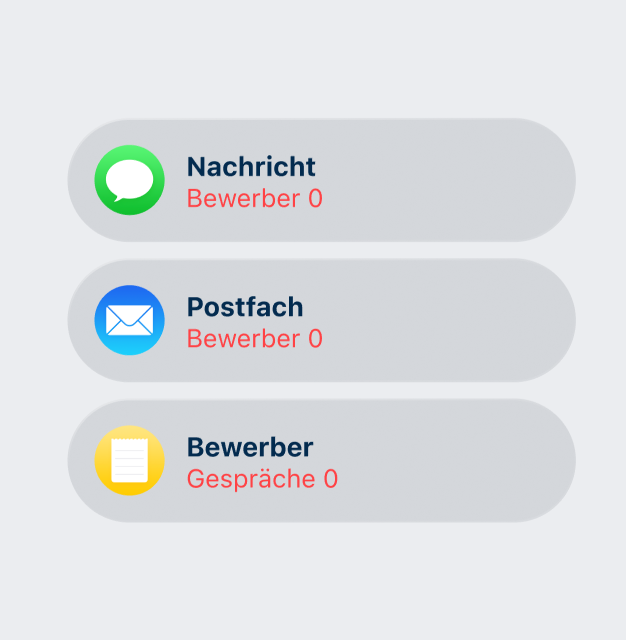Select Bewerber with Gespräche 0

[320, 461]
